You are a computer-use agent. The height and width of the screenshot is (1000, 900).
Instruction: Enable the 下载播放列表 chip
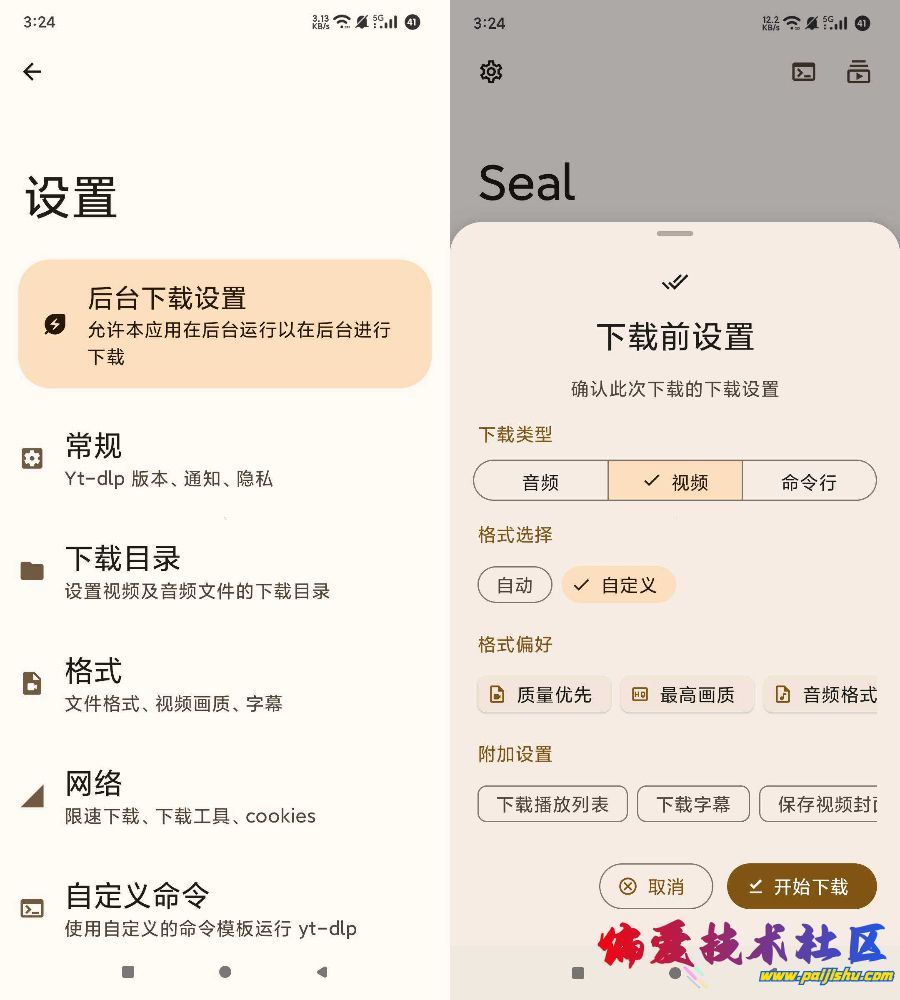tap(552, 804)
